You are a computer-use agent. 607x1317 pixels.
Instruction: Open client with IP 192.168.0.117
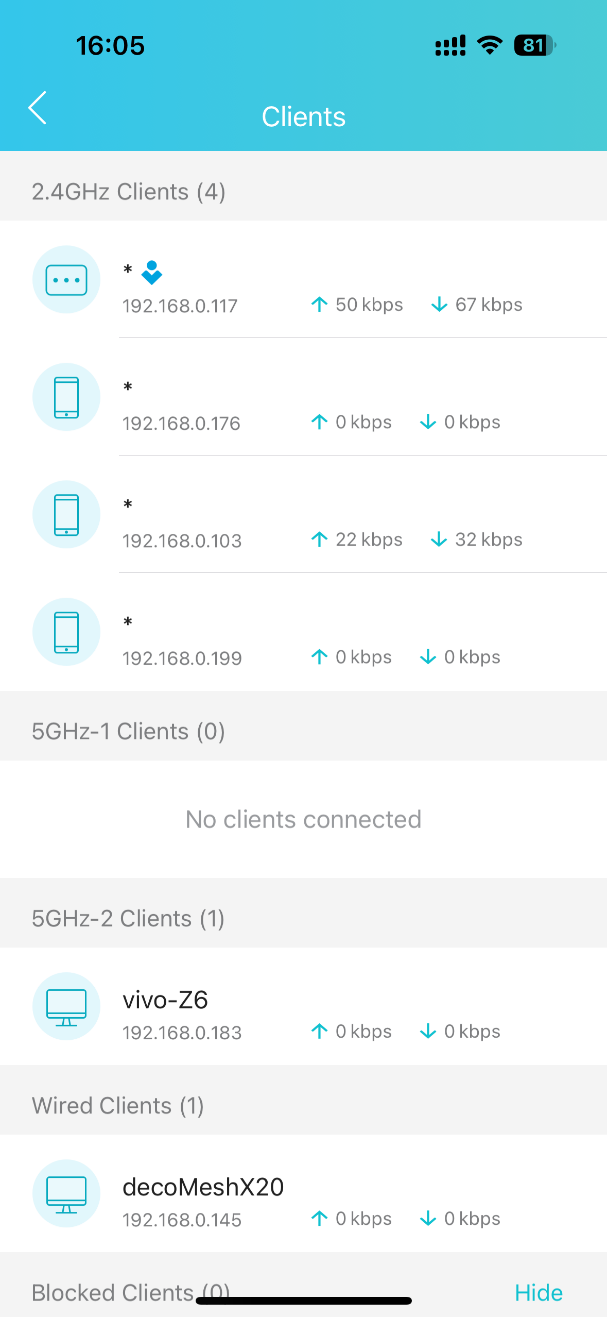[303, 279]
